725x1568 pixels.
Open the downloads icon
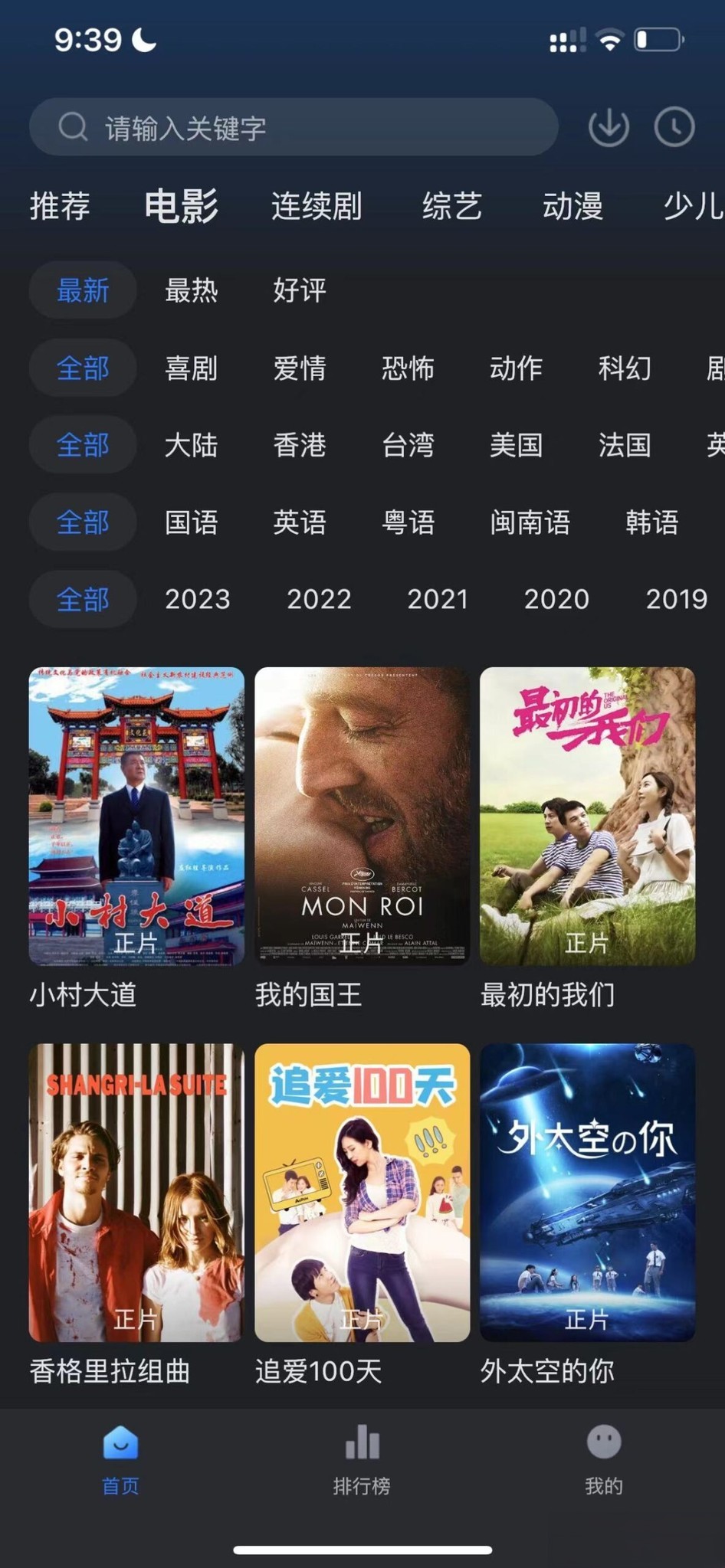609,127
